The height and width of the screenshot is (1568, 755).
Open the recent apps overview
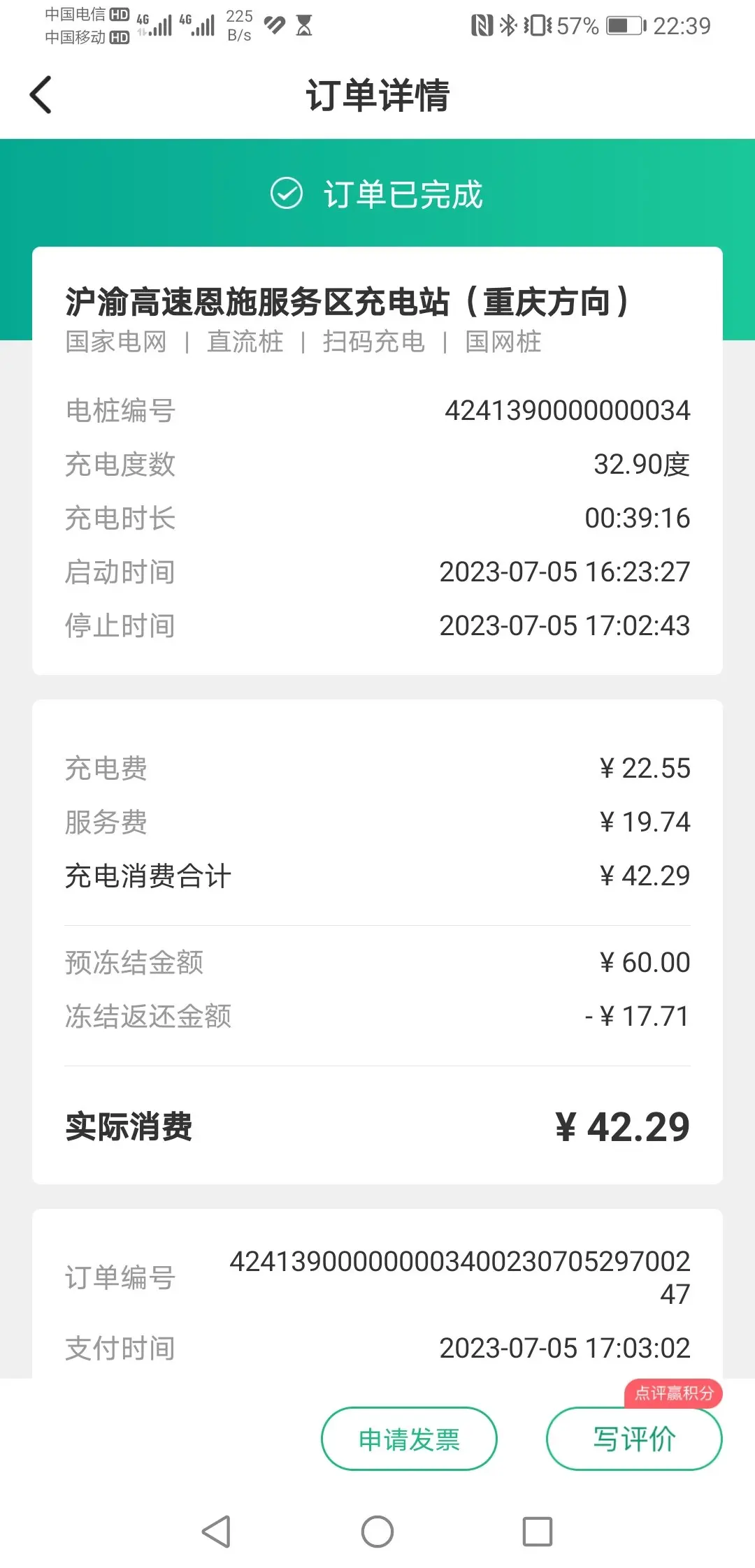coord(538,1532)
